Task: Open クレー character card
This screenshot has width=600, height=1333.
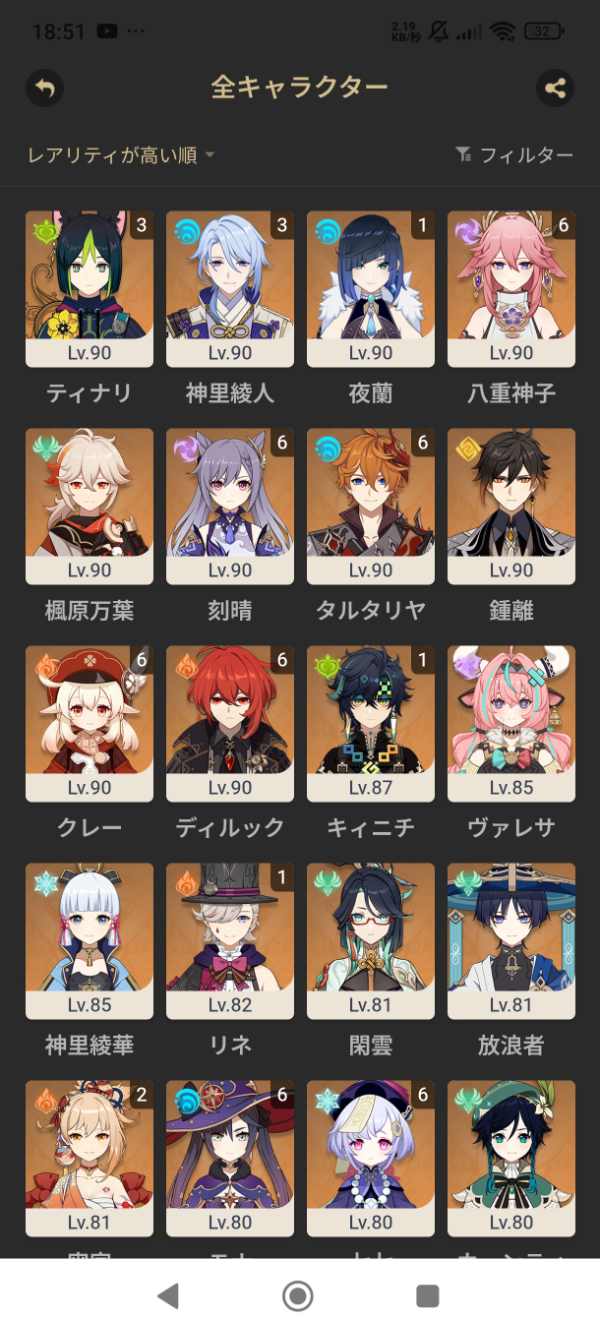Action: click(x=89, y=723)
